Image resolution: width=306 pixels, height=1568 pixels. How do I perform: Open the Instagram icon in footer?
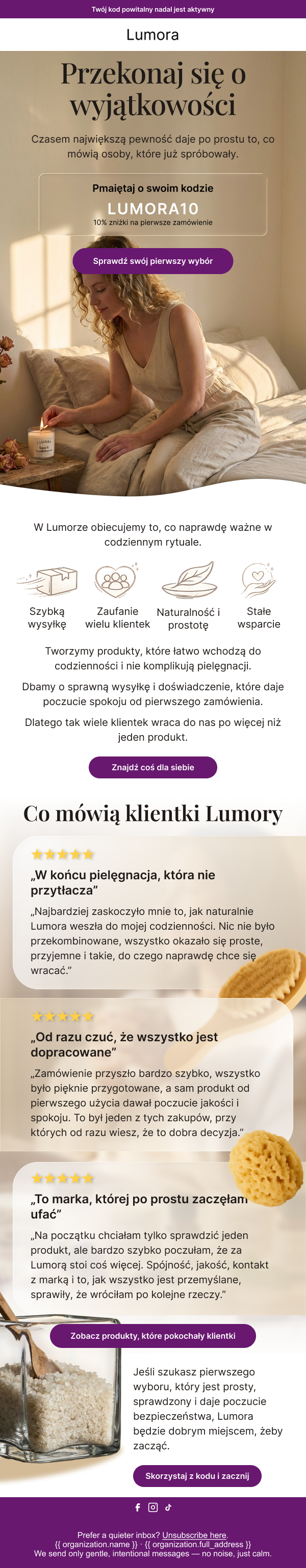click(x=153, y=1507)
